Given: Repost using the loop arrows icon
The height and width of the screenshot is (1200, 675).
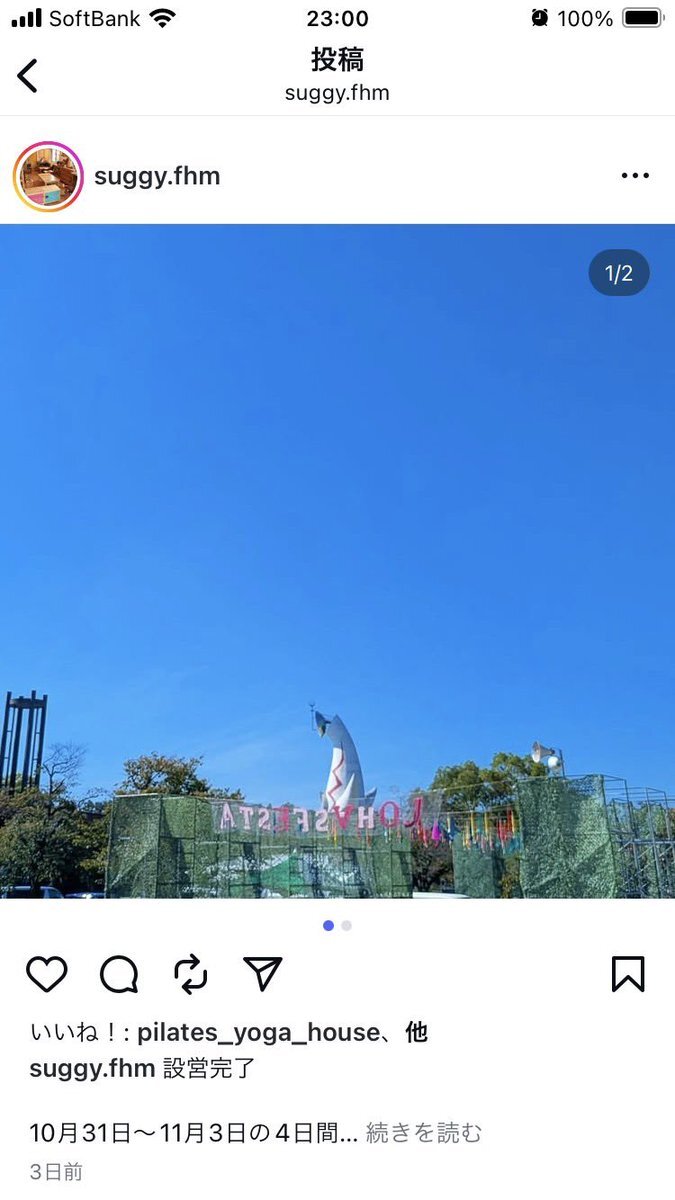Looking at the screenshot, I should tap(190, 973).
